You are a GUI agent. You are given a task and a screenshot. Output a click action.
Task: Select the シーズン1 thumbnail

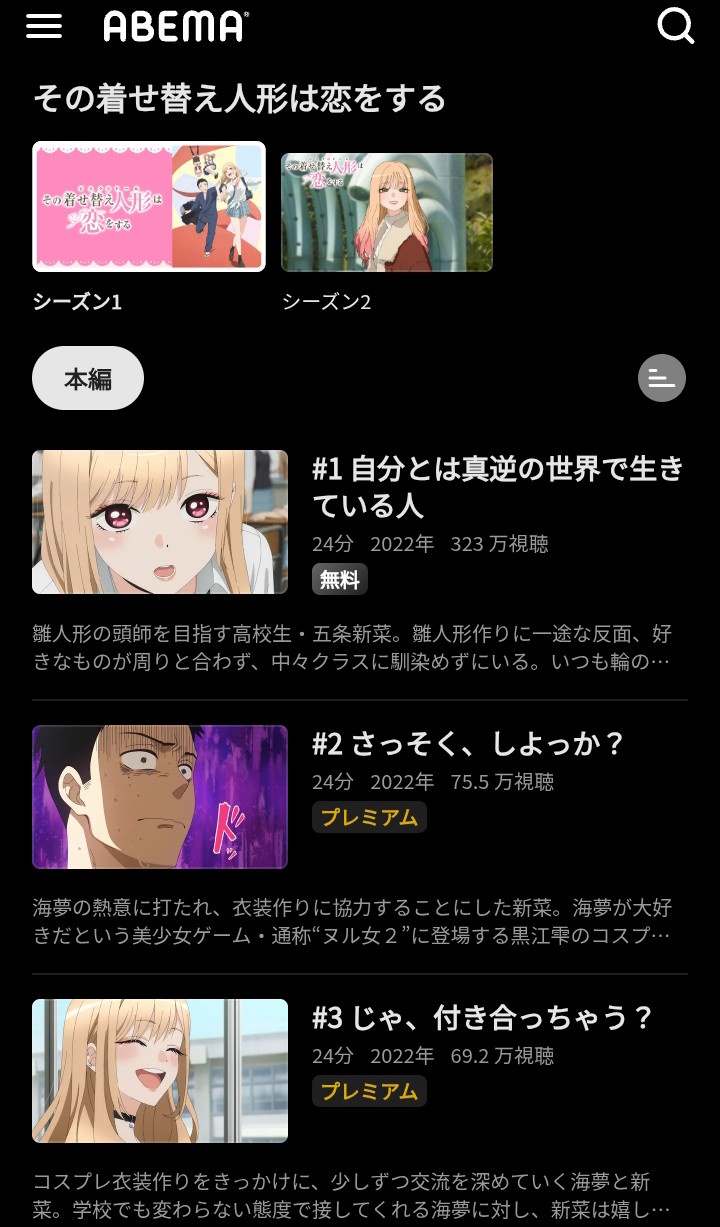tap(149, 207)
